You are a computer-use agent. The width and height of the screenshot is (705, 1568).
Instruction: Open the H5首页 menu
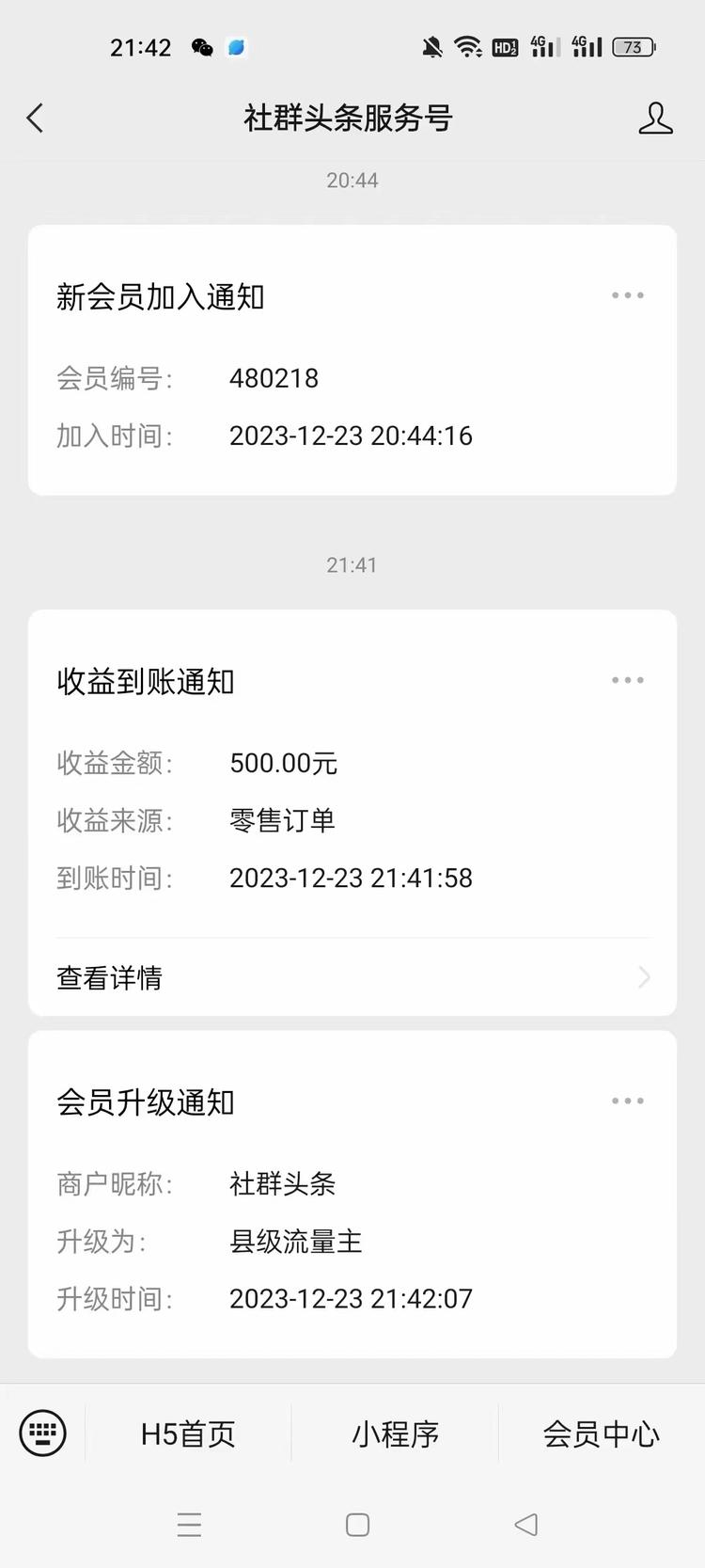pyautogui.click(x=188, y=1434)
